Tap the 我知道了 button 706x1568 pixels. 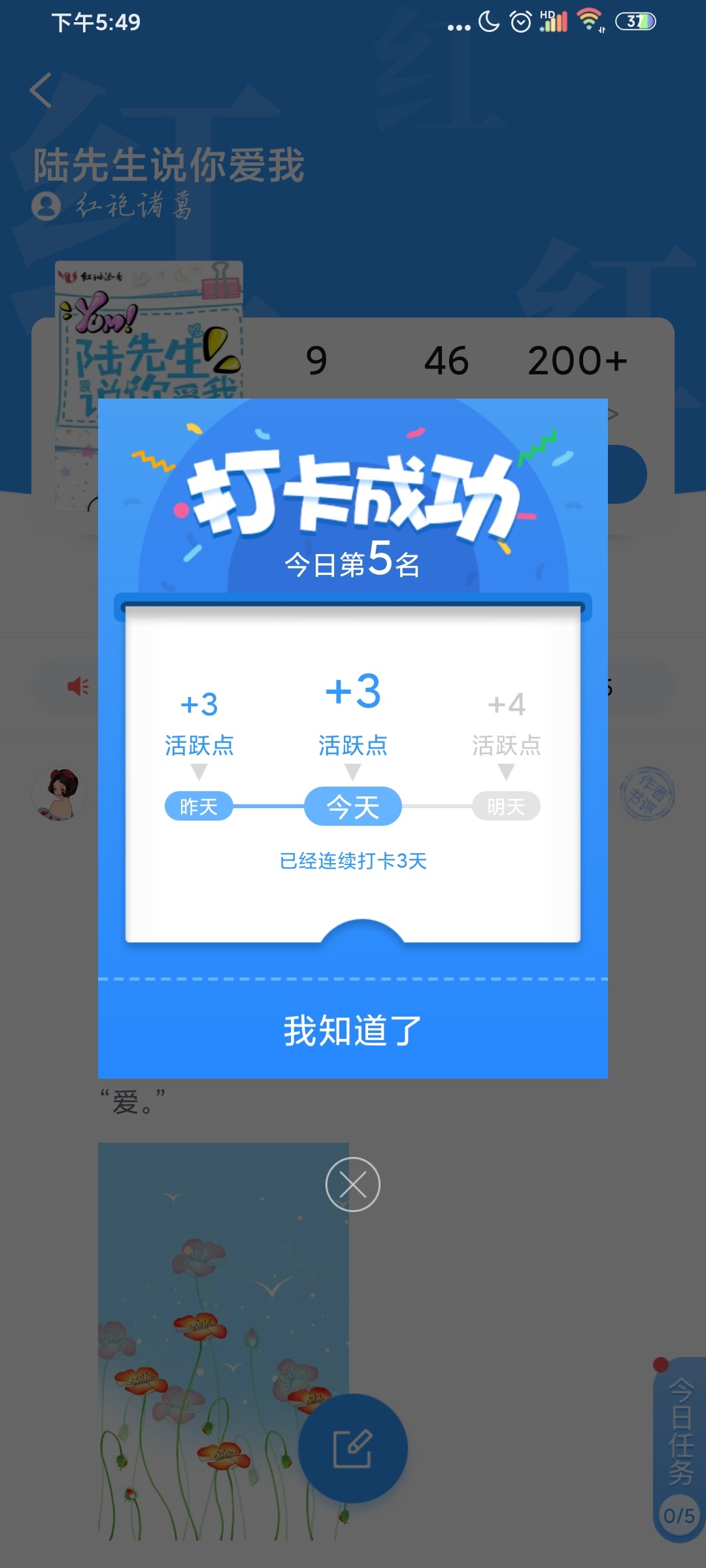(x=353, y=1030)
